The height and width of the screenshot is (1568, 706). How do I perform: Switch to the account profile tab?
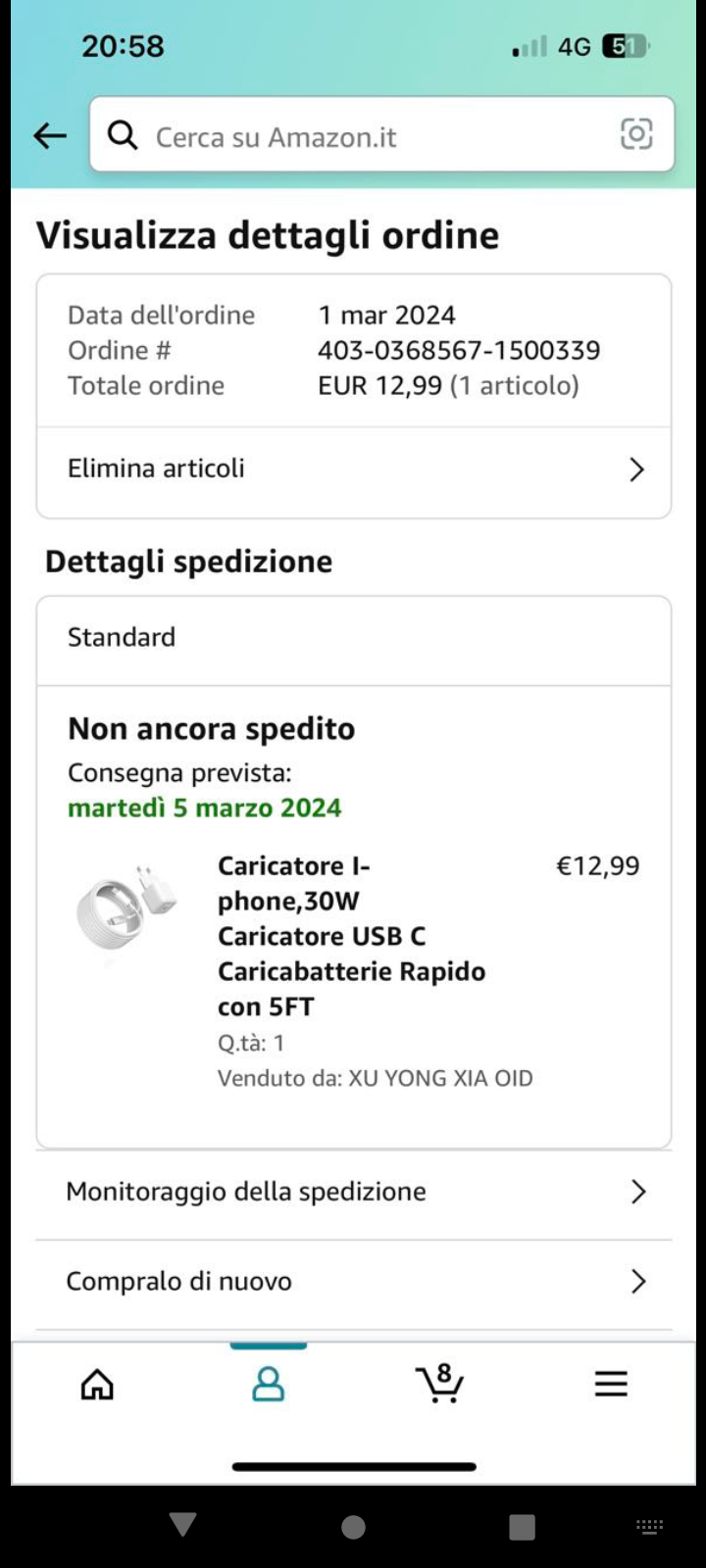268,1384
